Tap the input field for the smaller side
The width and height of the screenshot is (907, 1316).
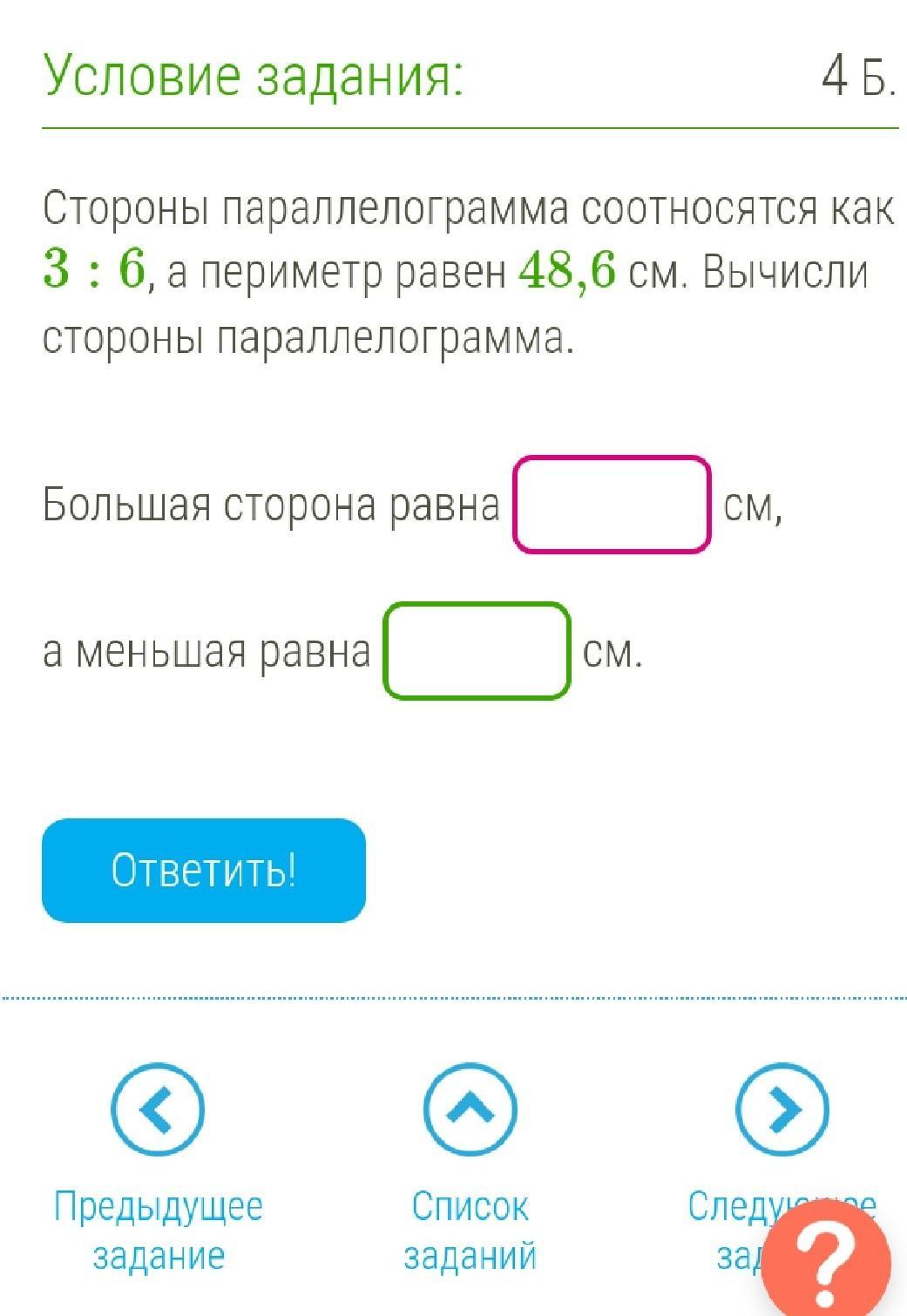477,651
